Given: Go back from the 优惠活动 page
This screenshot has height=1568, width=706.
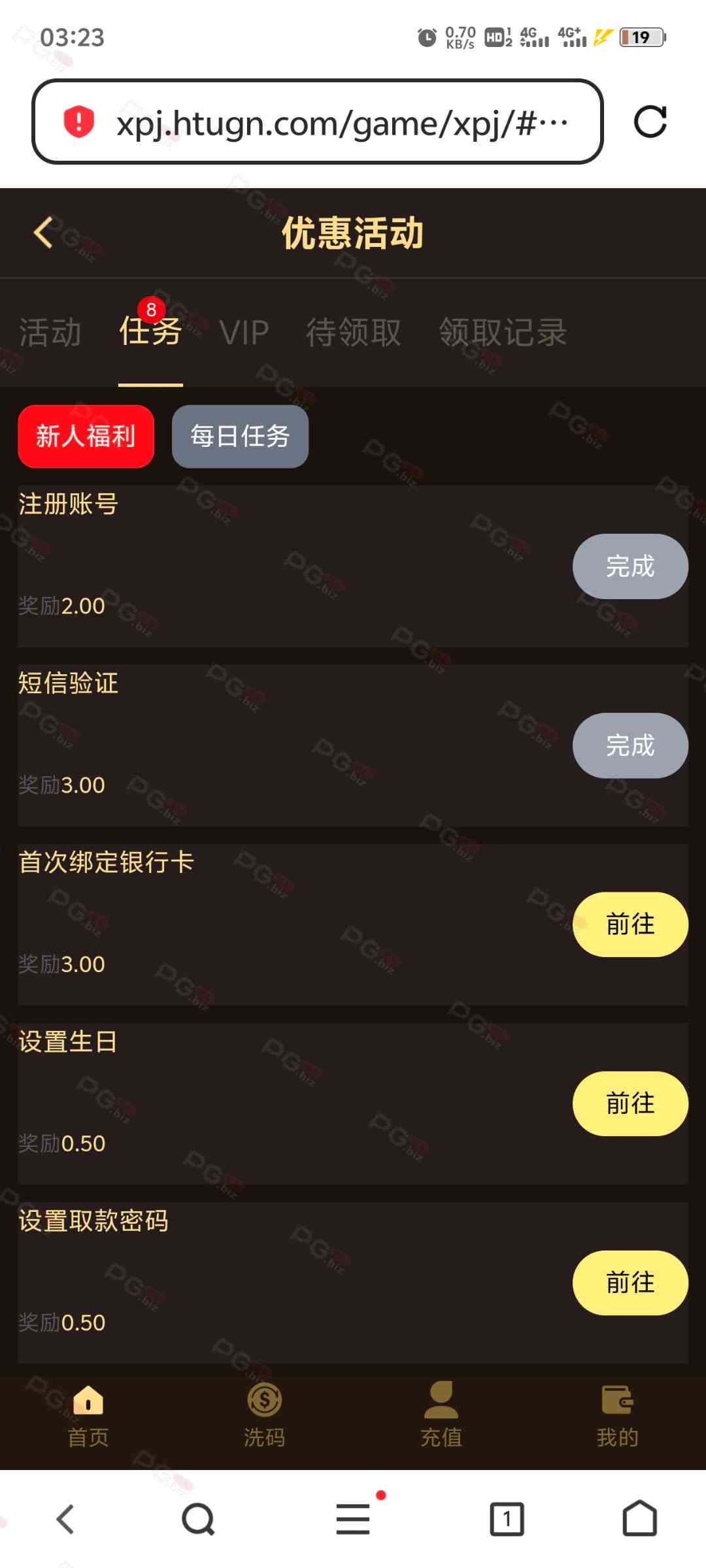Looking at the screenshot, I should 43,233.
